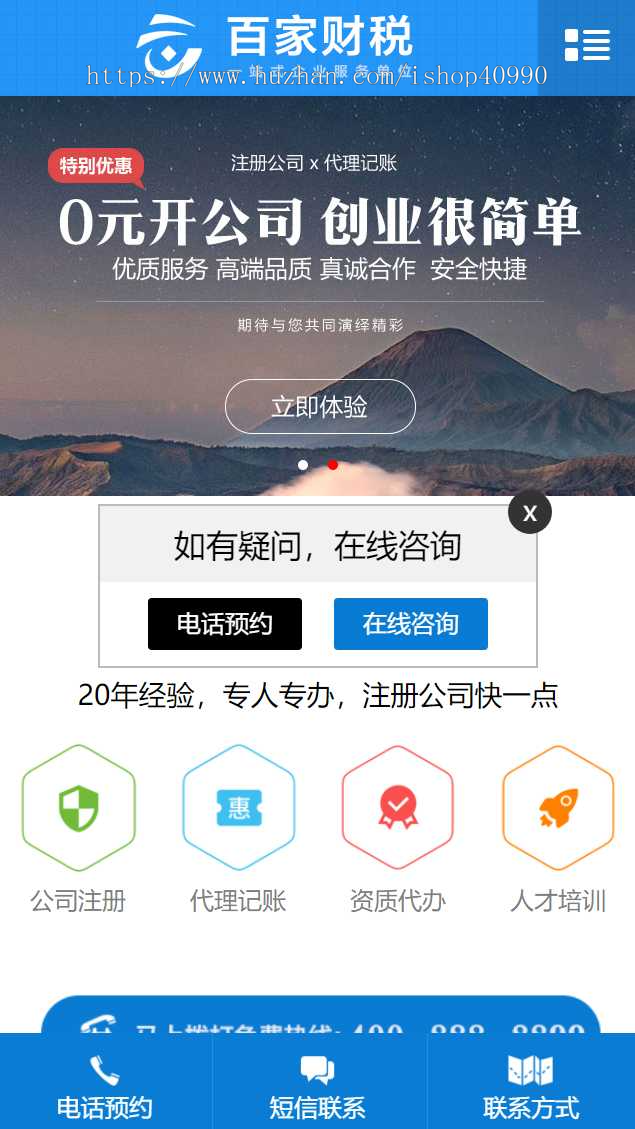
Task: Go to the first banner slide dot
Action: click(x=303, y=465)
